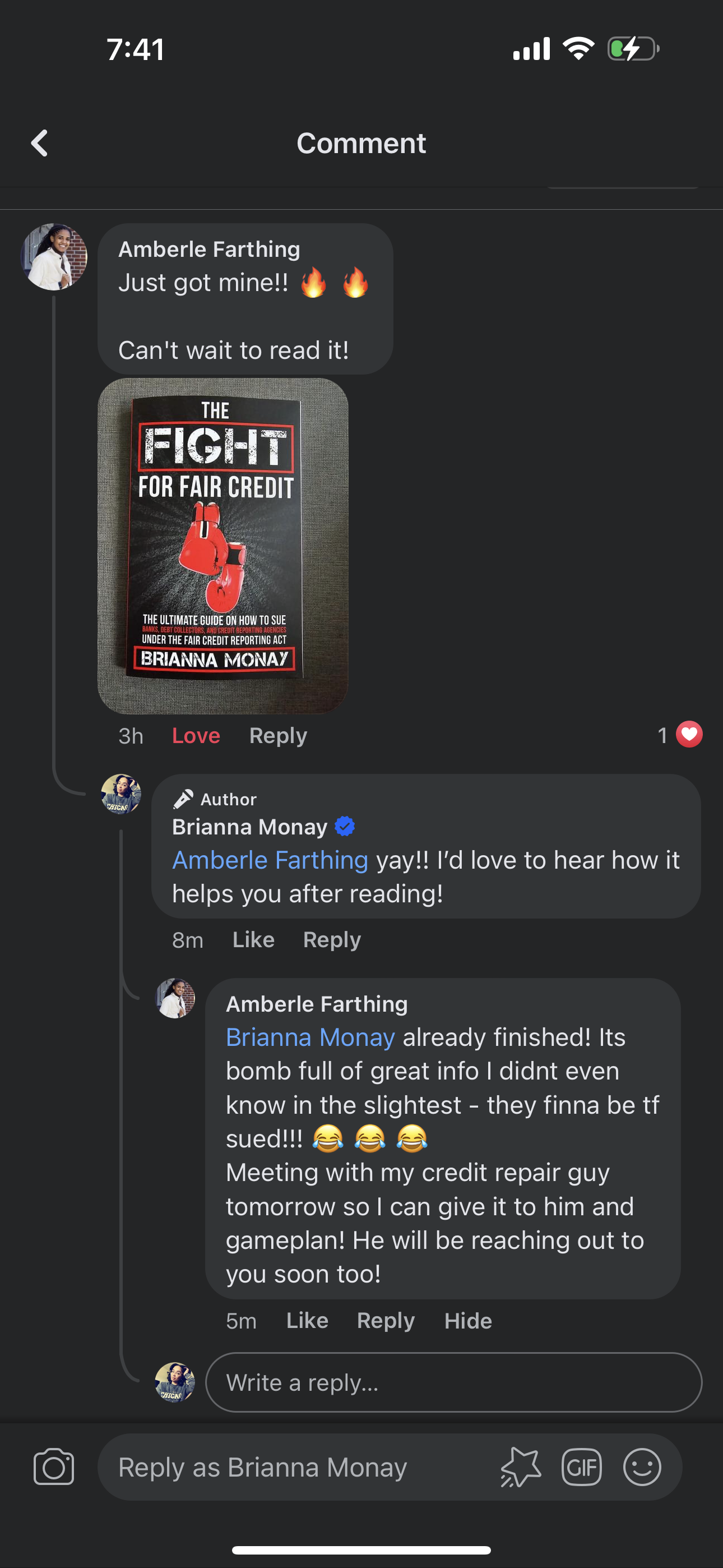Screen dimensions: 723x1568
Task: Like Brianna Monay's reply
Action: coord(253,940)
